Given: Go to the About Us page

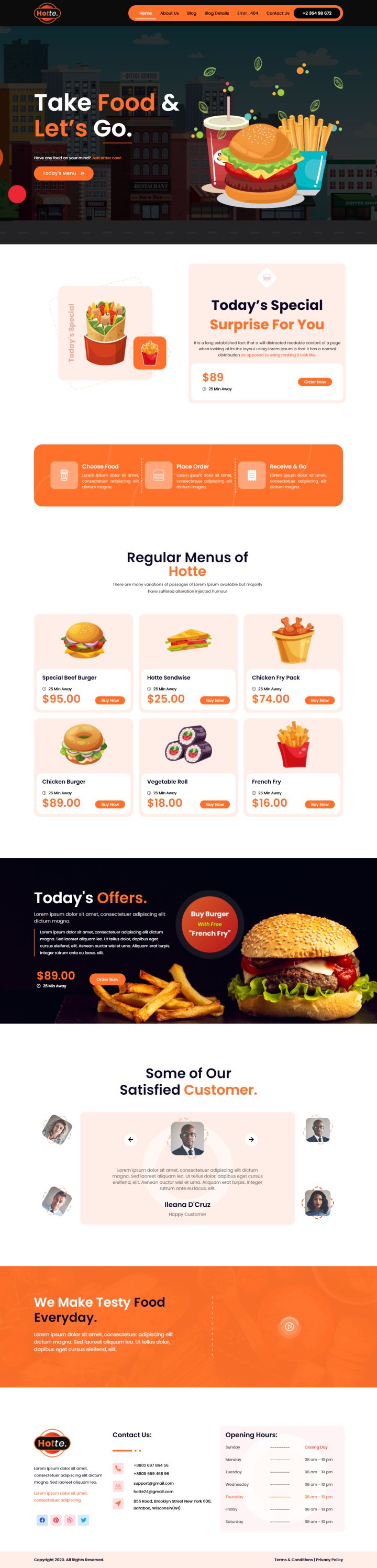Looking at the screenshot, I should pos(169,13).
